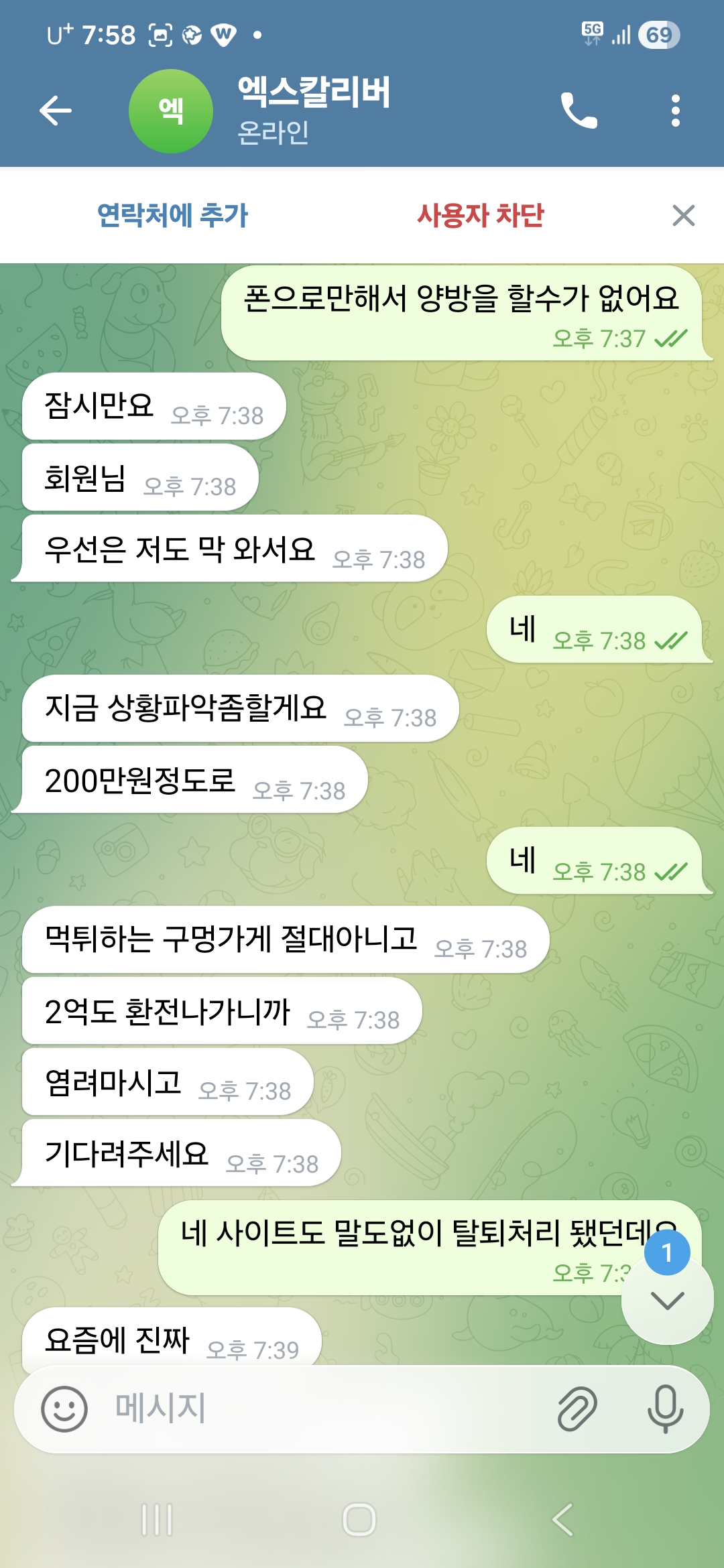The width and height of the screenshot is (724, 1568).
Task: Dismiss the add-contact/block banner
Action: (683, 216)
